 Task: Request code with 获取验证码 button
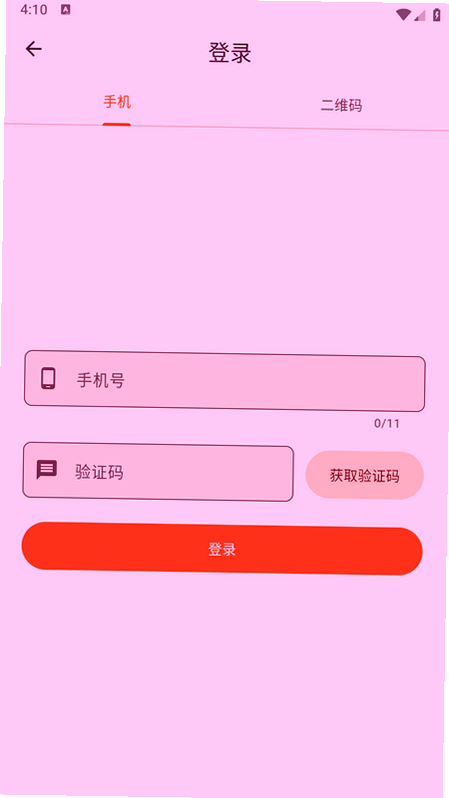click(x=364, y=475)
